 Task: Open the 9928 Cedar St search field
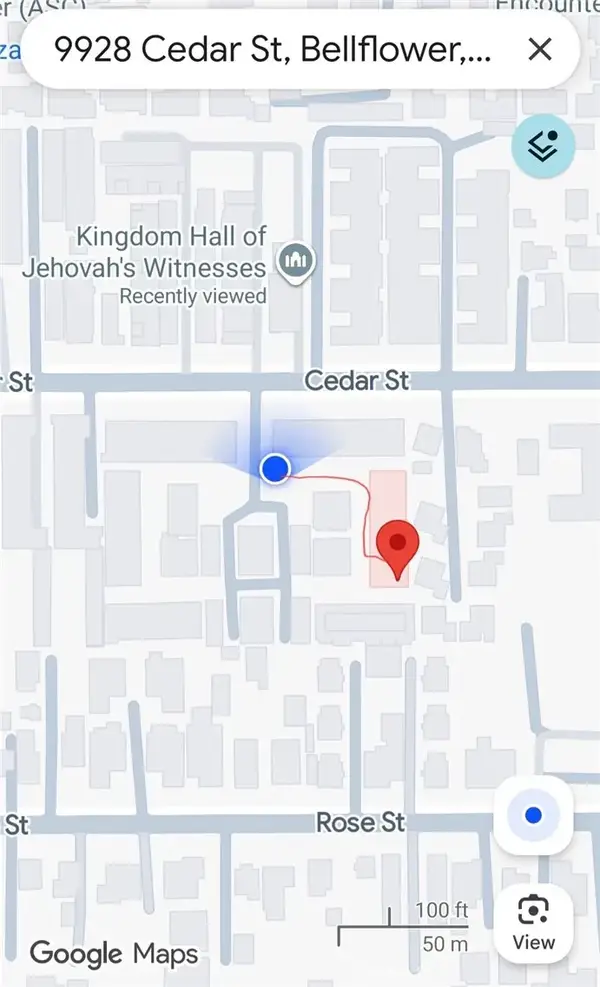point(270,50)
